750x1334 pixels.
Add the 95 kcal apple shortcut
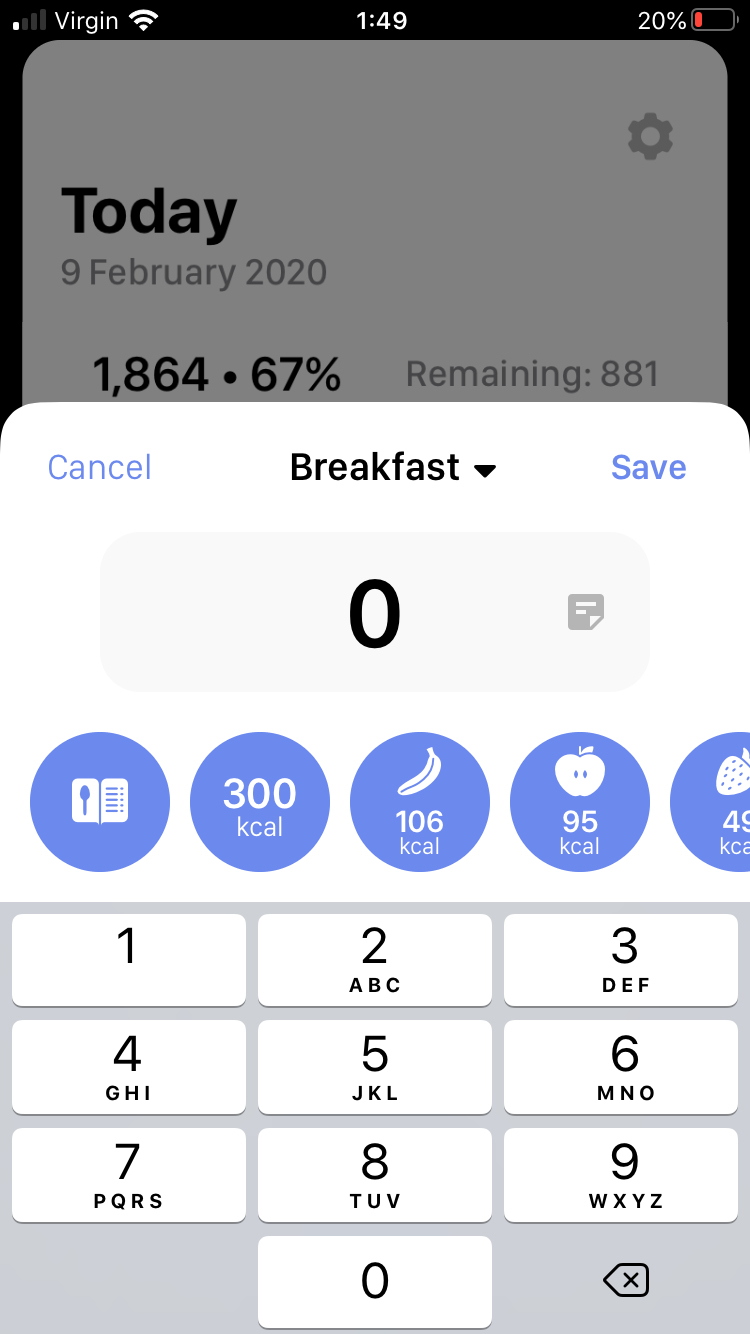click(x=580, y=802)
